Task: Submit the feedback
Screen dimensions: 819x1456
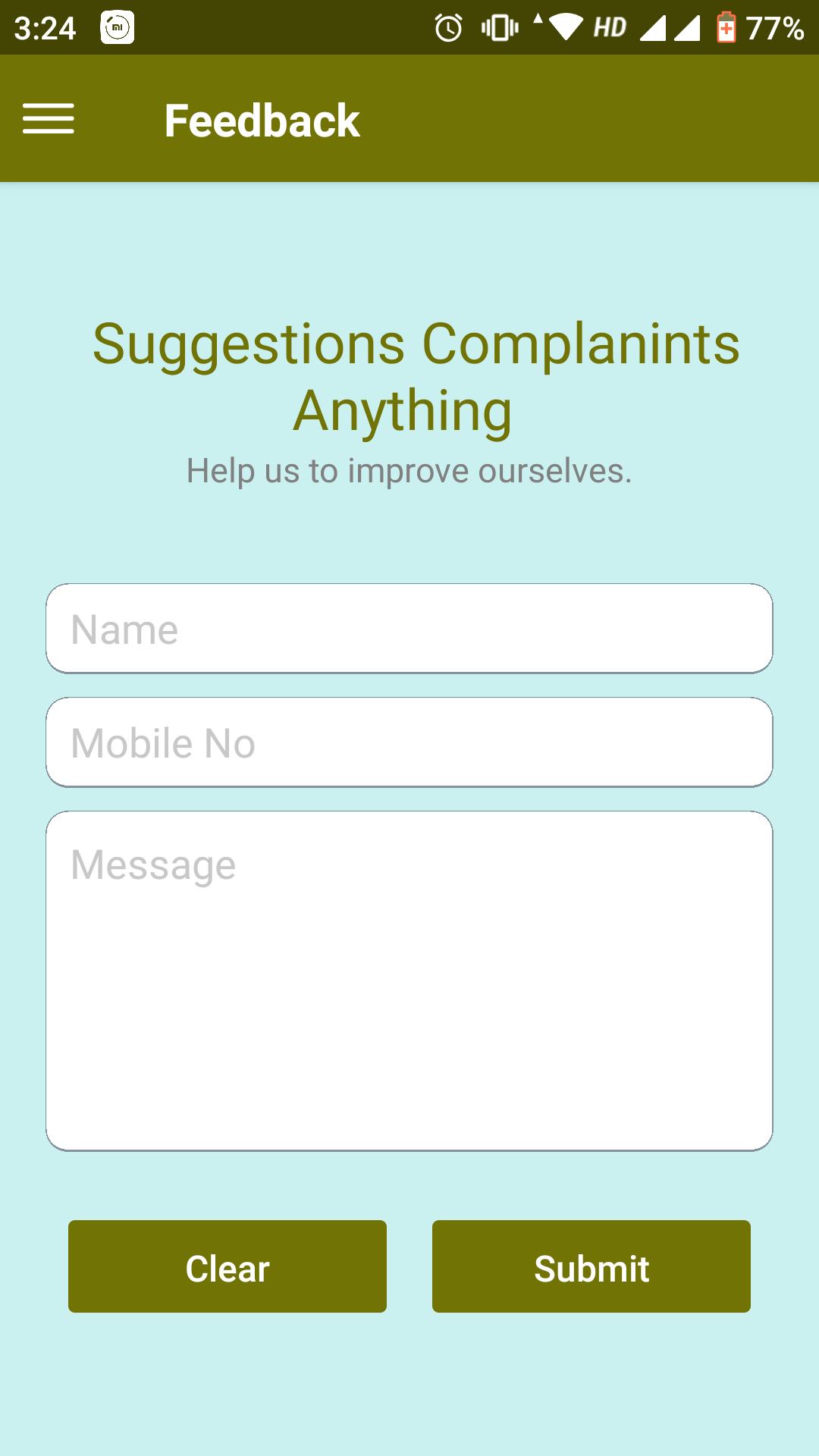Action: (x=591, y=1266)
